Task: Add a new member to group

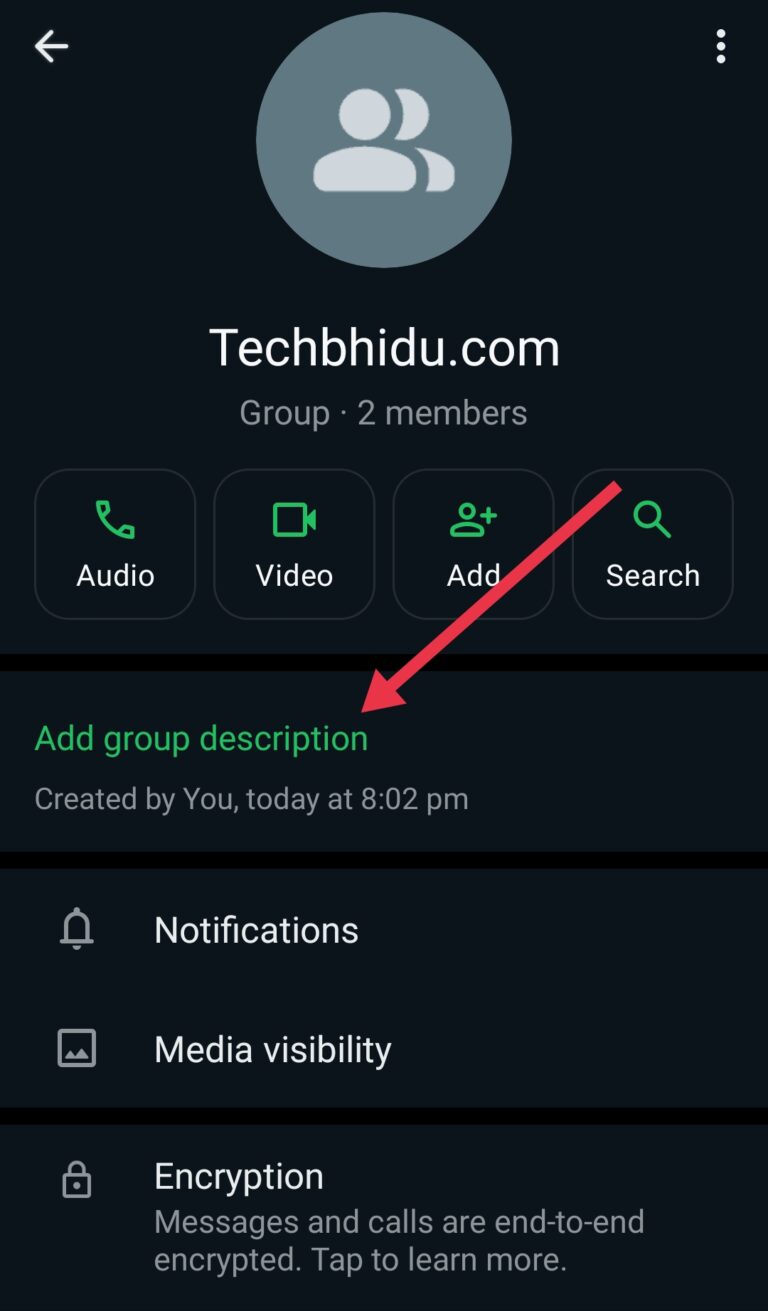Action: coord(473,544)
